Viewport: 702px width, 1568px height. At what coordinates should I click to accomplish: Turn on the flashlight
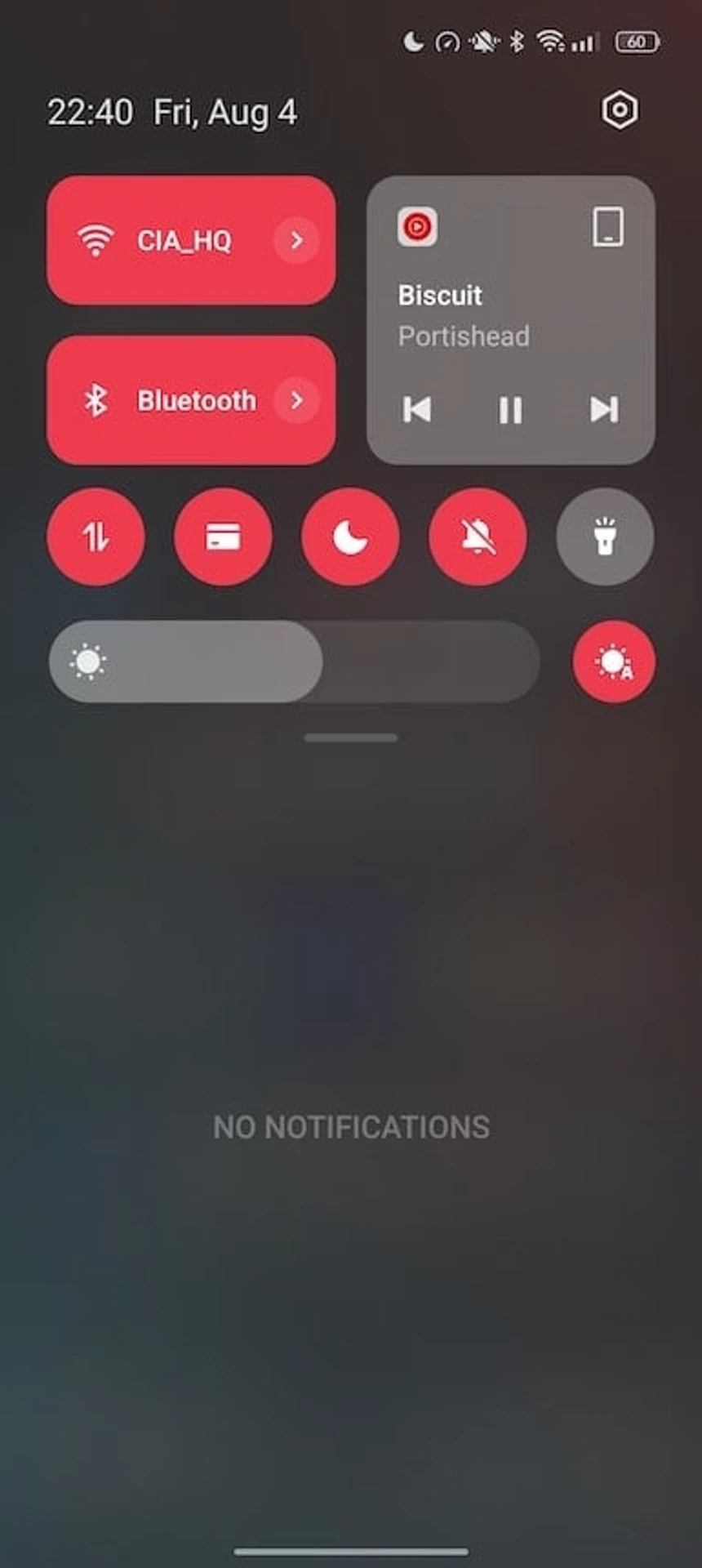pos(605,537)
